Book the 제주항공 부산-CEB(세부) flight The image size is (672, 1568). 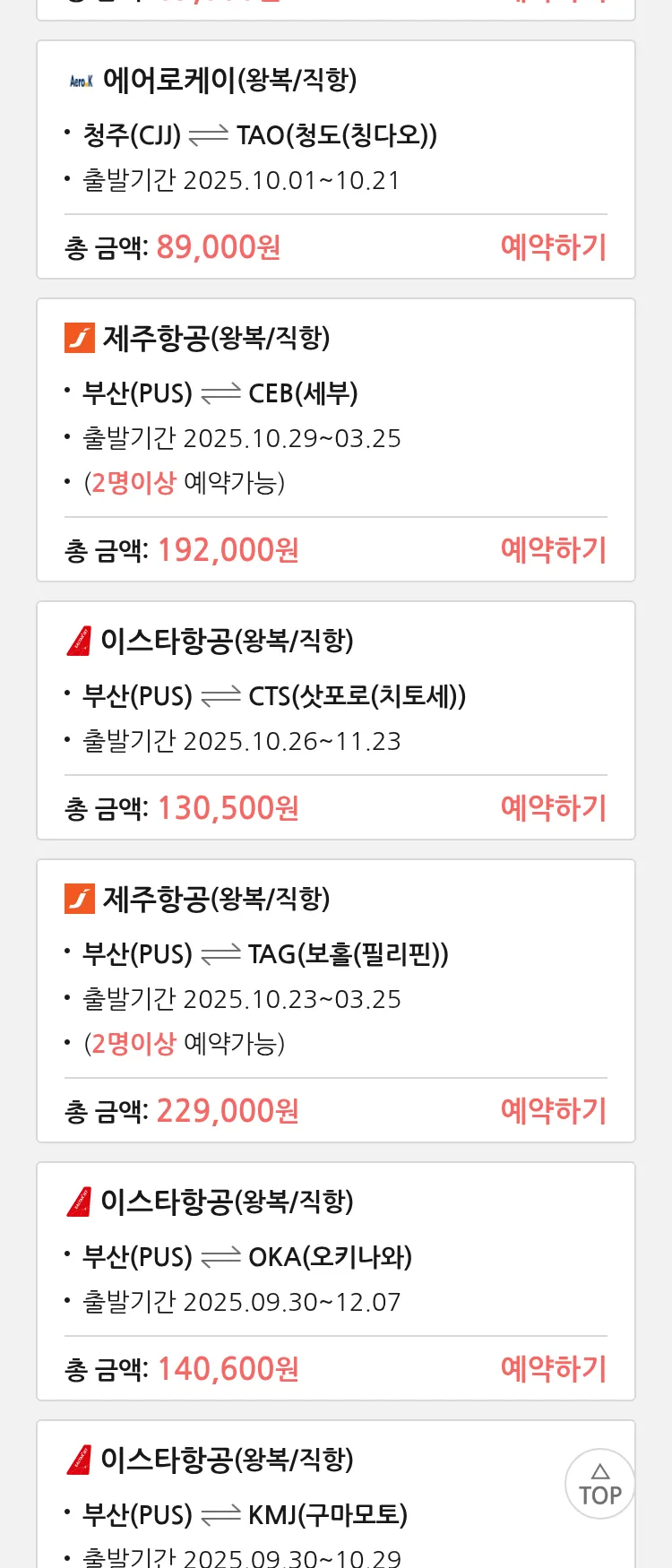[553, 549]
